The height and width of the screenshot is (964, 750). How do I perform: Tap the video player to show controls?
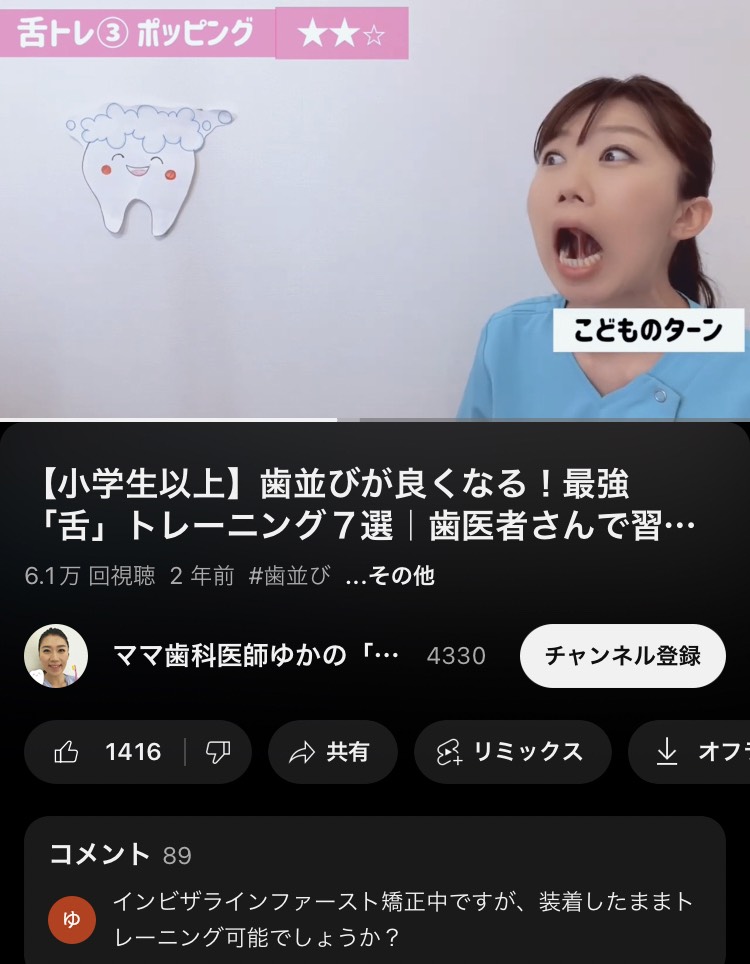pos(375,210)
